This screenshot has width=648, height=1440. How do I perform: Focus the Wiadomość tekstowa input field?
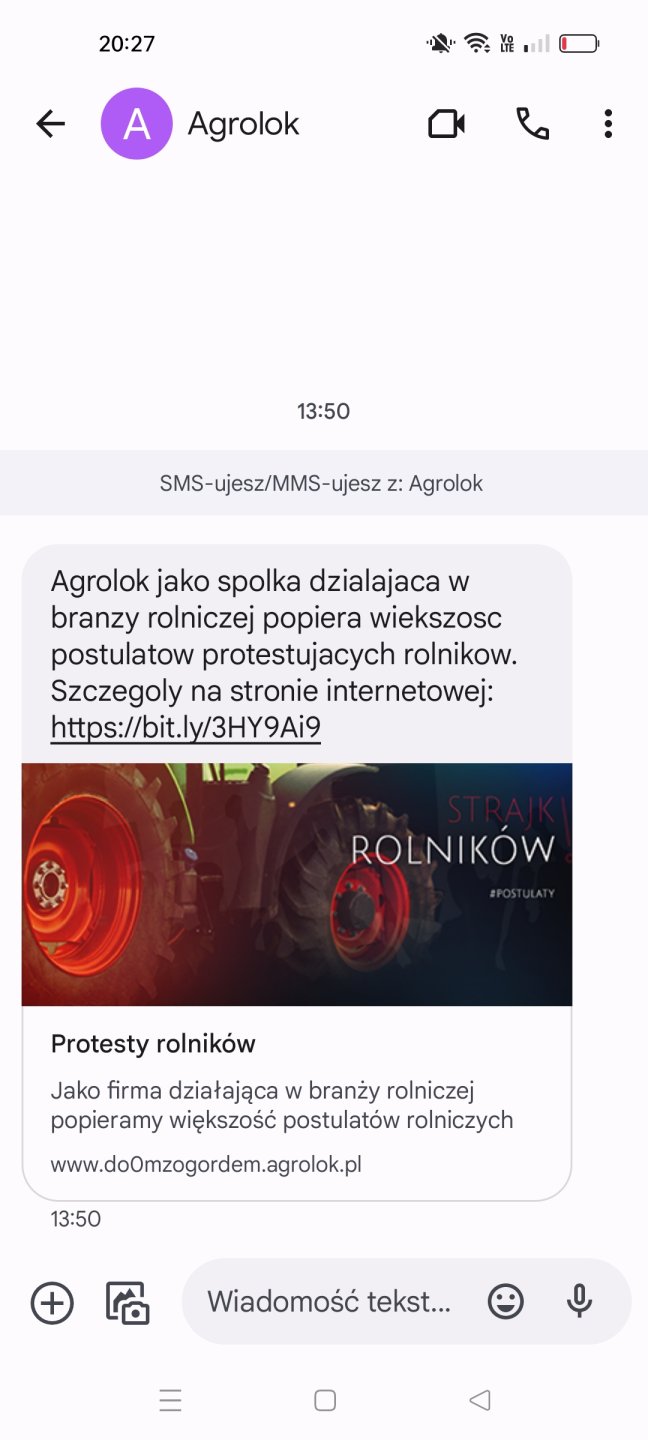point(330,1301)
